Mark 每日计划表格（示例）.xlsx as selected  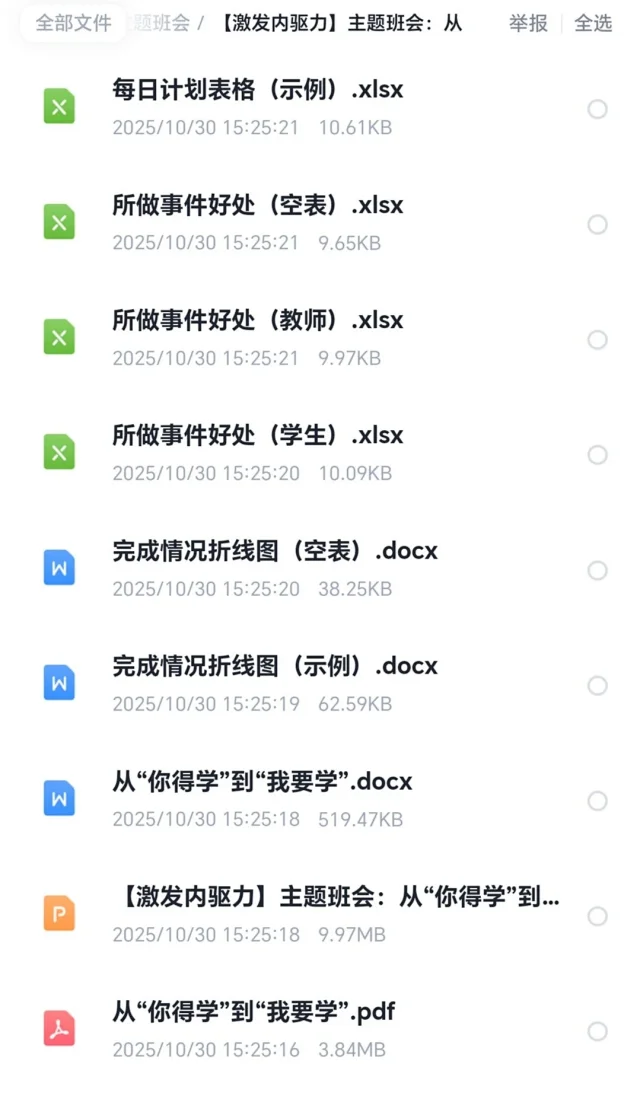point(598,109)
